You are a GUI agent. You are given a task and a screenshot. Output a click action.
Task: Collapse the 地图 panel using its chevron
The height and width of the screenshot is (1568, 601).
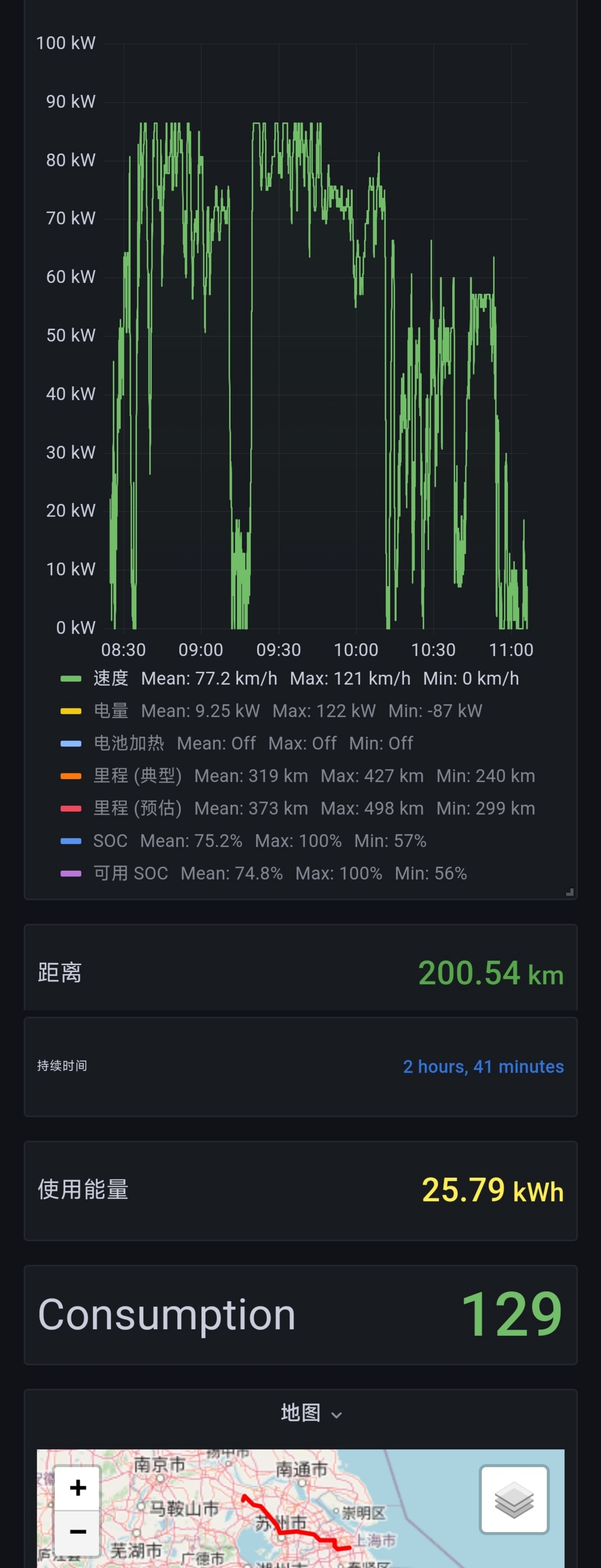point(337,1414)
